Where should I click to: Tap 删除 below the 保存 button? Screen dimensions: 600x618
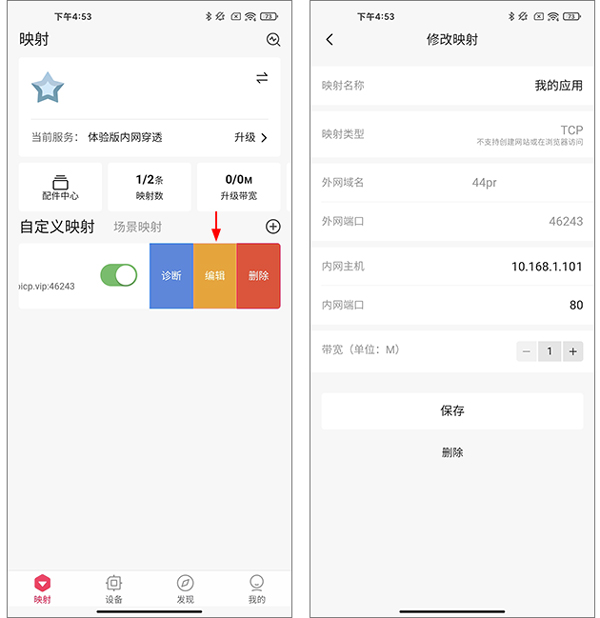452,452
